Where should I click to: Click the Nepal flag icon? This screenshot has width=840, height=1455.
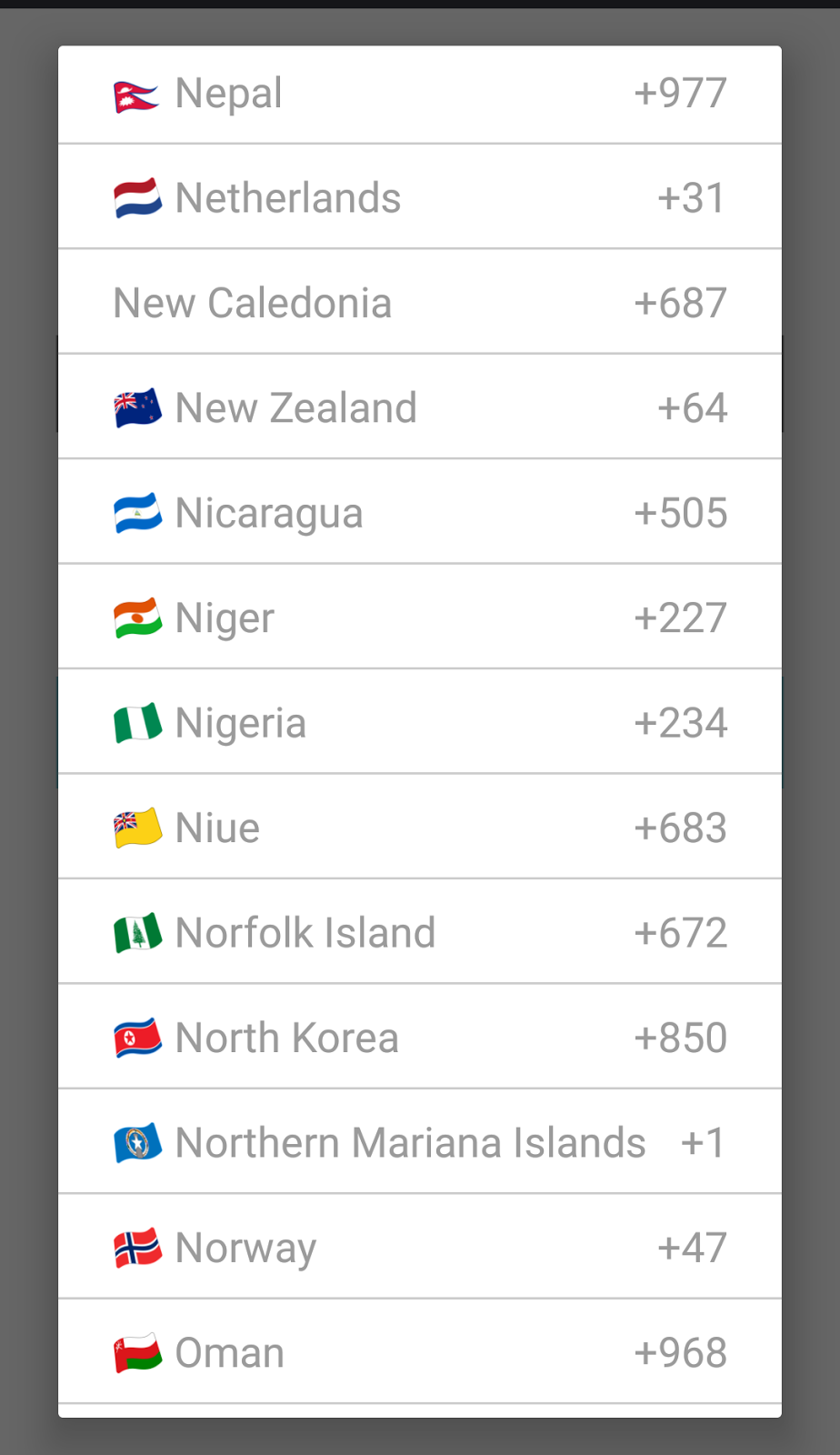(136, 91)
